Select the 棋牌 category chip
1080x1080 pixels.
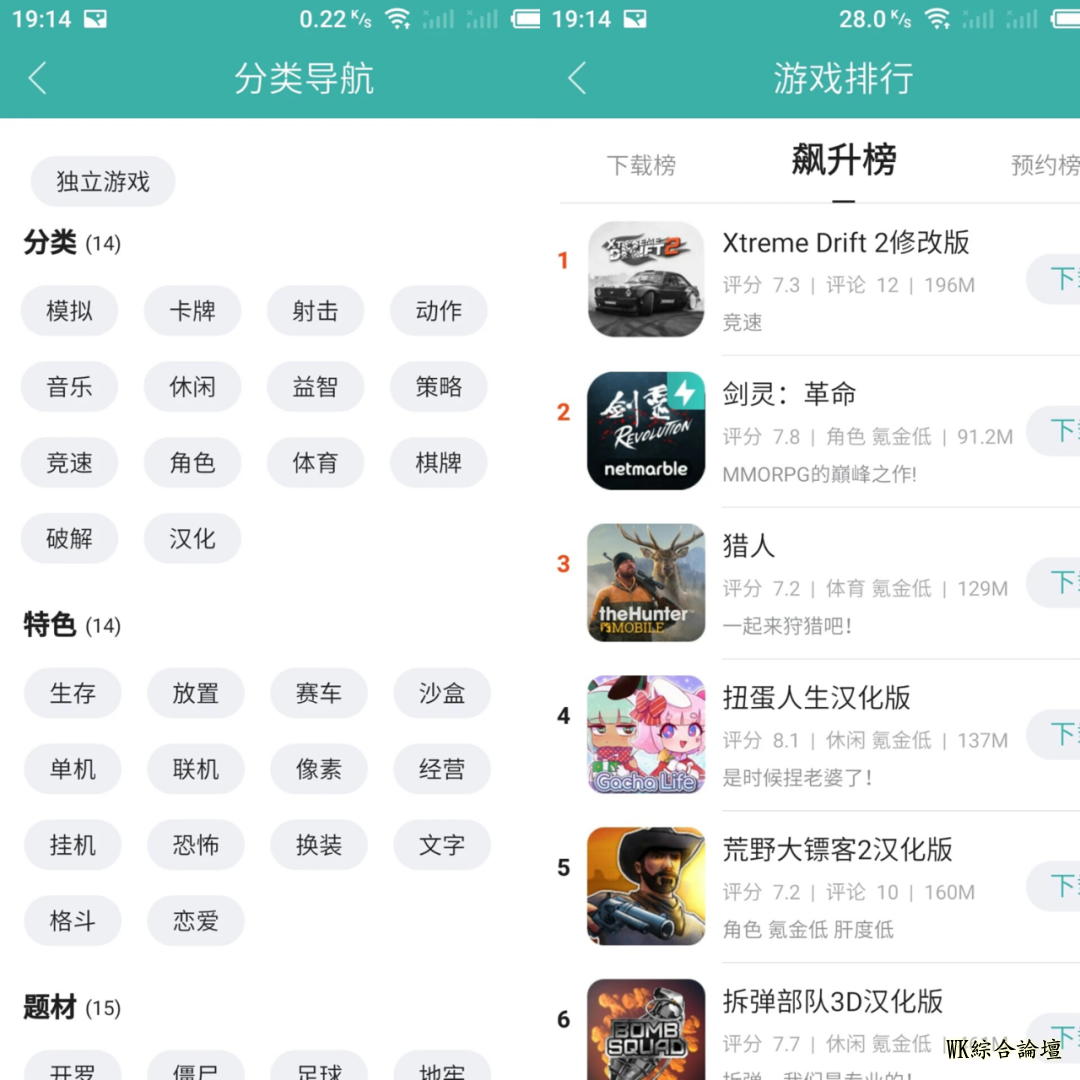(438, 463)
